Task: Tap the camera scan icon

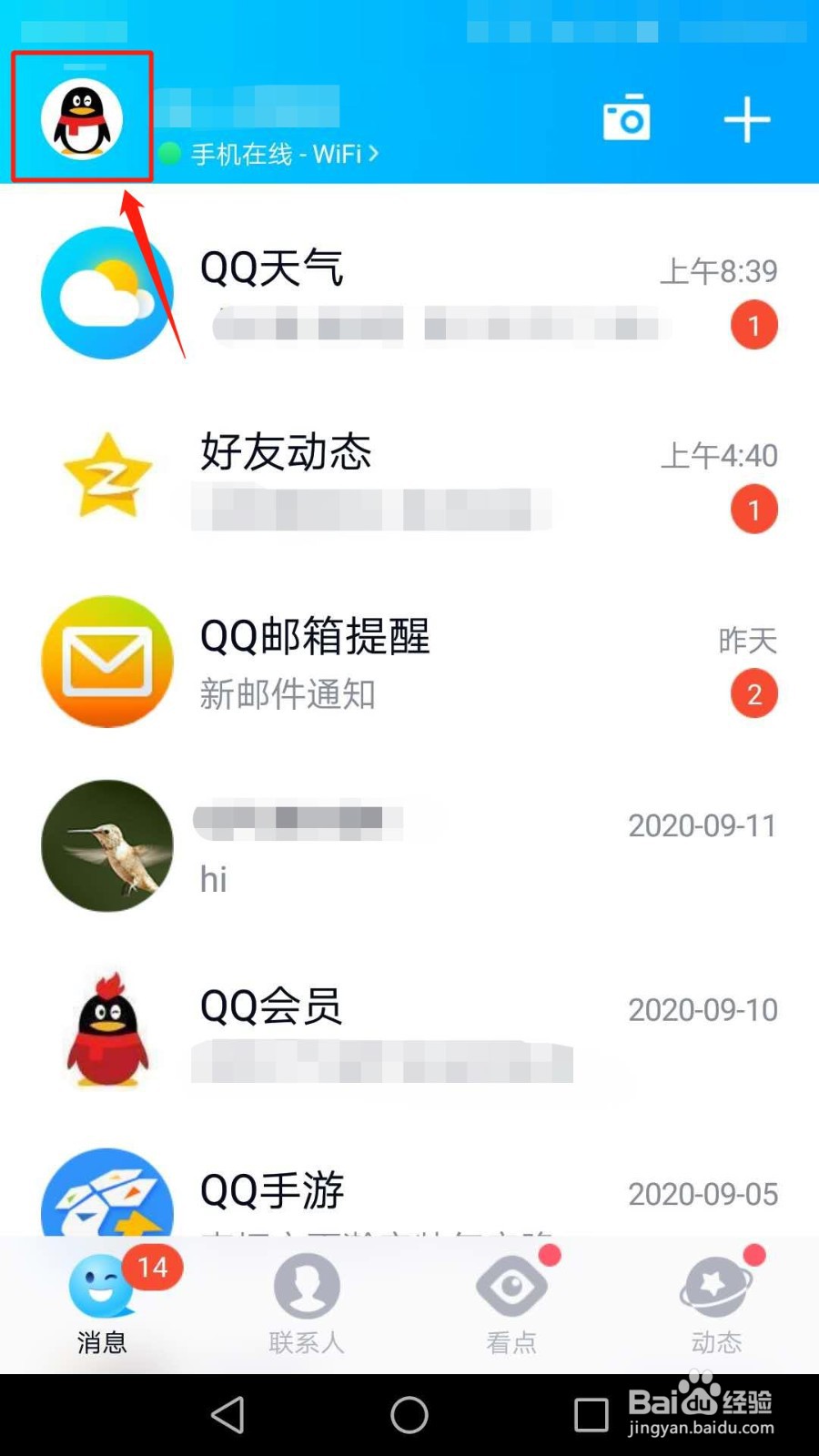Action: click(627, 118)
